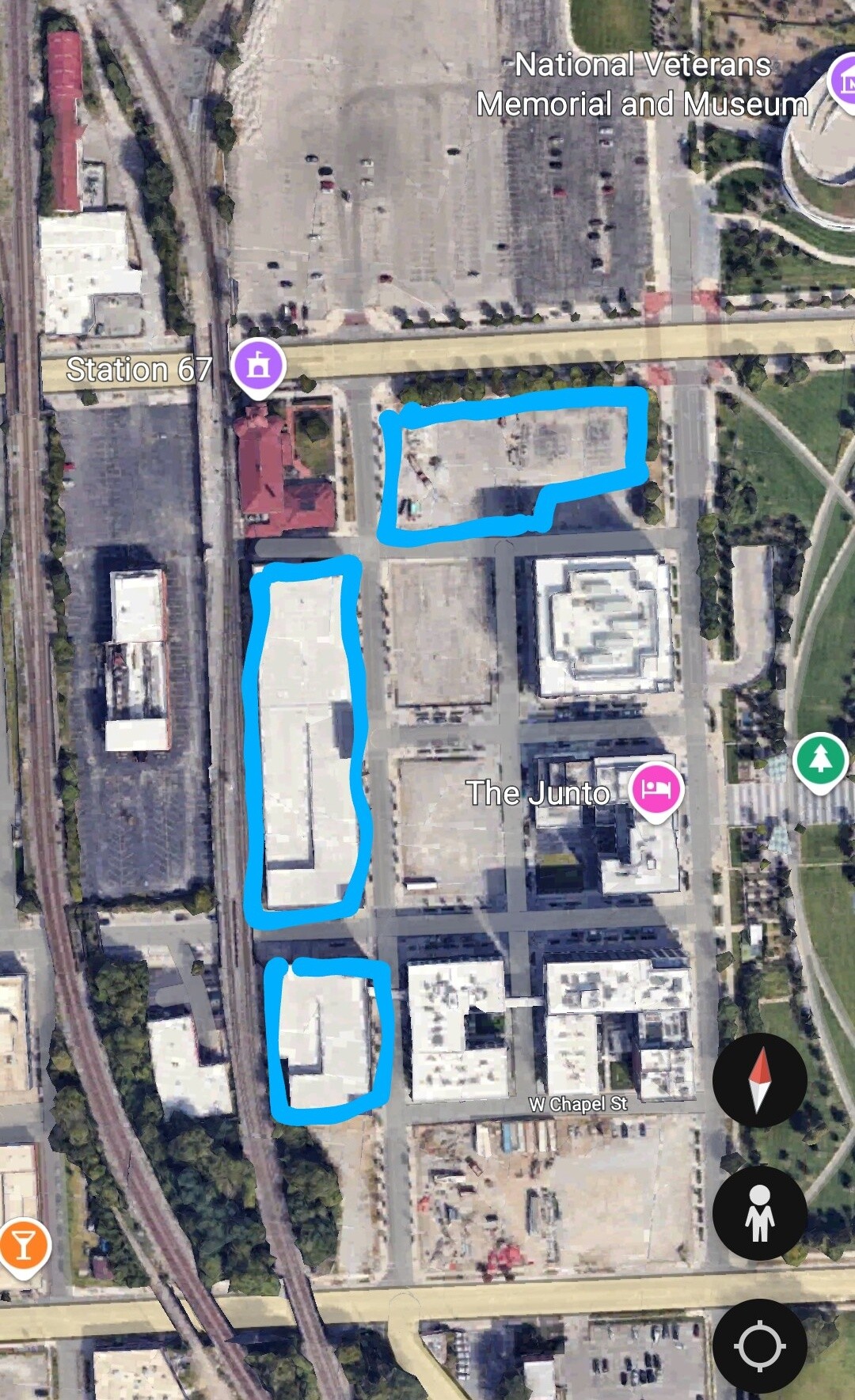The image size is (855, 1400).
Task: Open the Station 67 place marker
Action: pyautogui.click(x=258, y=367)
